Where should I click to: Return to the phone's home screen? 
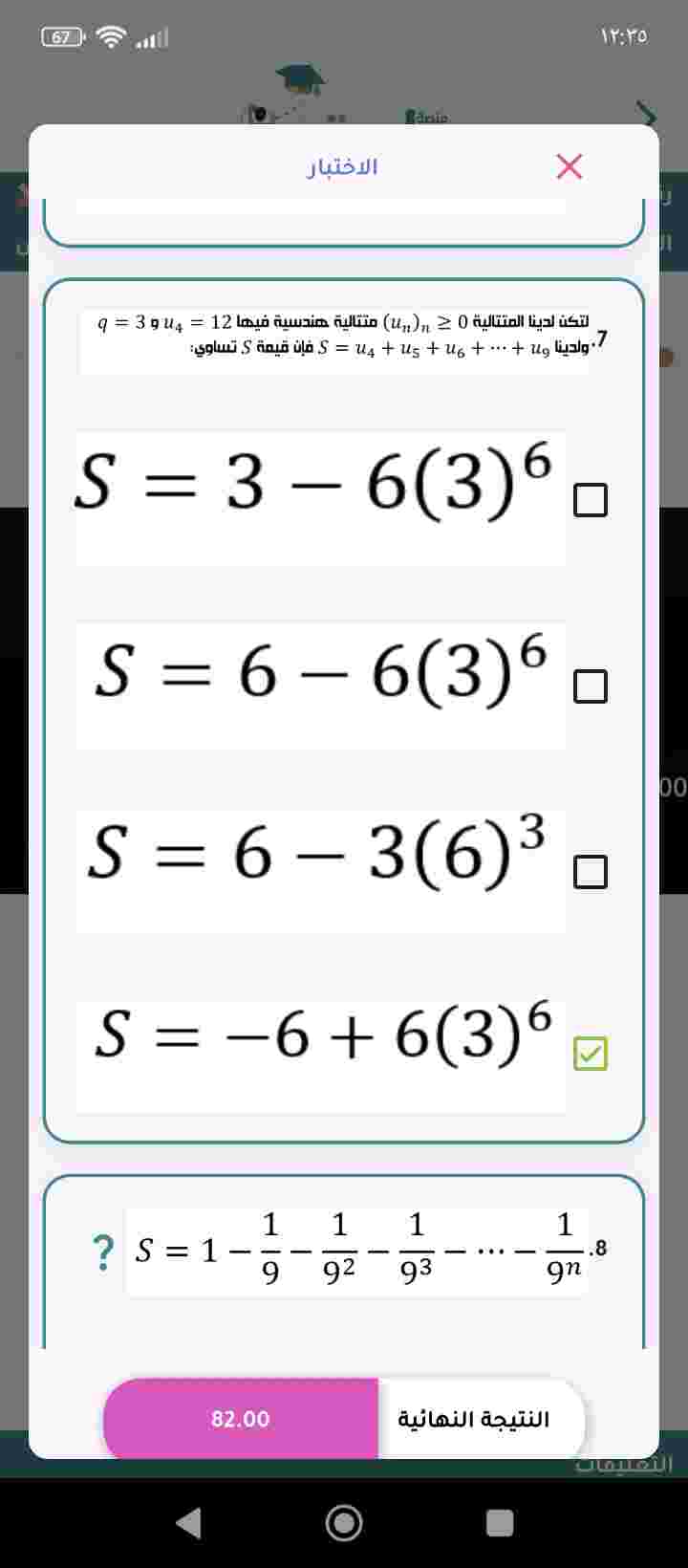344,1522
